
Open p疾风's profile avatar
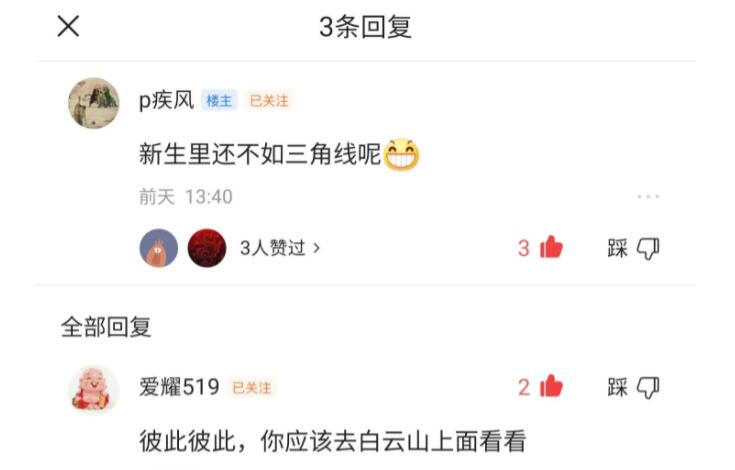(94, 102)
